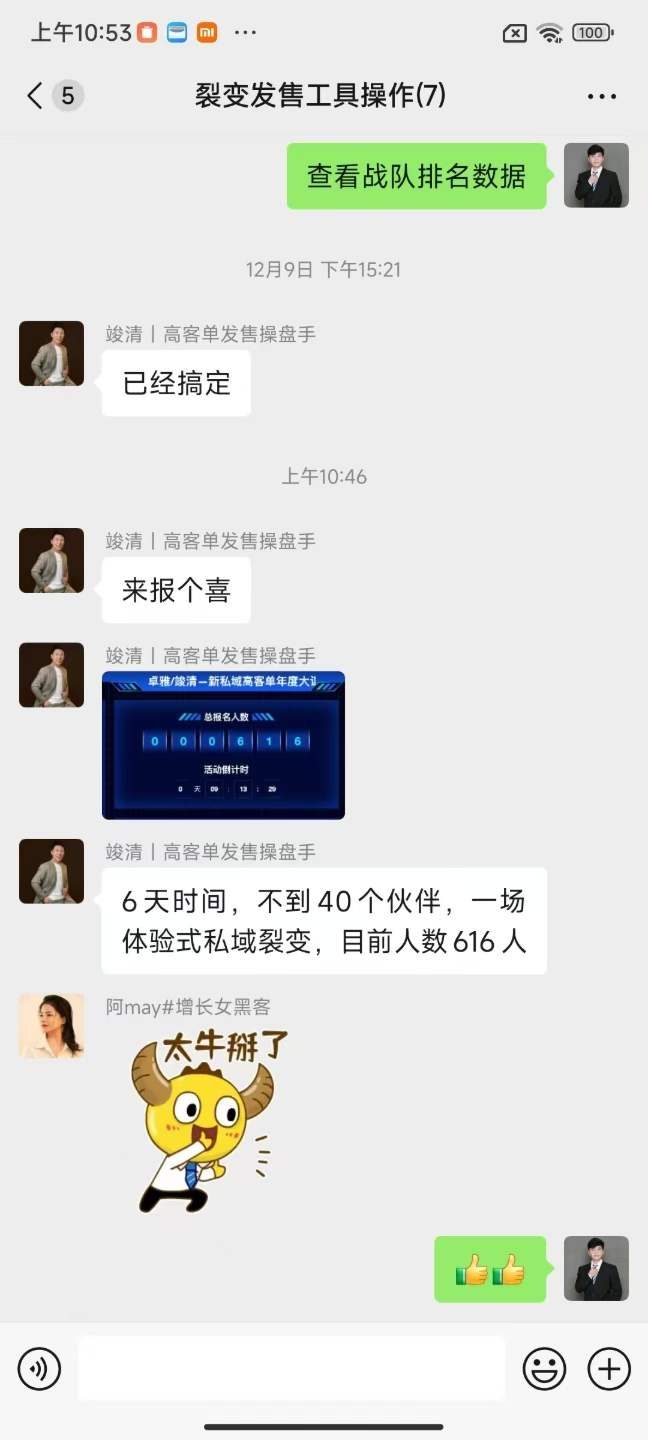Tap the message input field
The height and width of the screenshot is (1440, 648).
coord(292,1368)
